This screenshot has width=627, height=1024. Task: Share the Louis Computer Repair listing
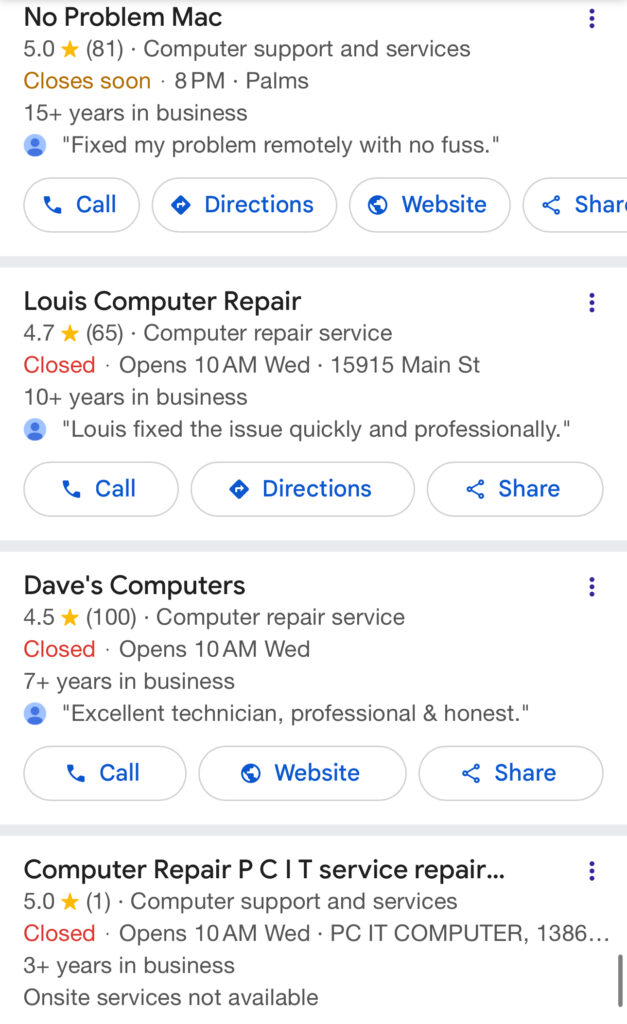point(515,488)
